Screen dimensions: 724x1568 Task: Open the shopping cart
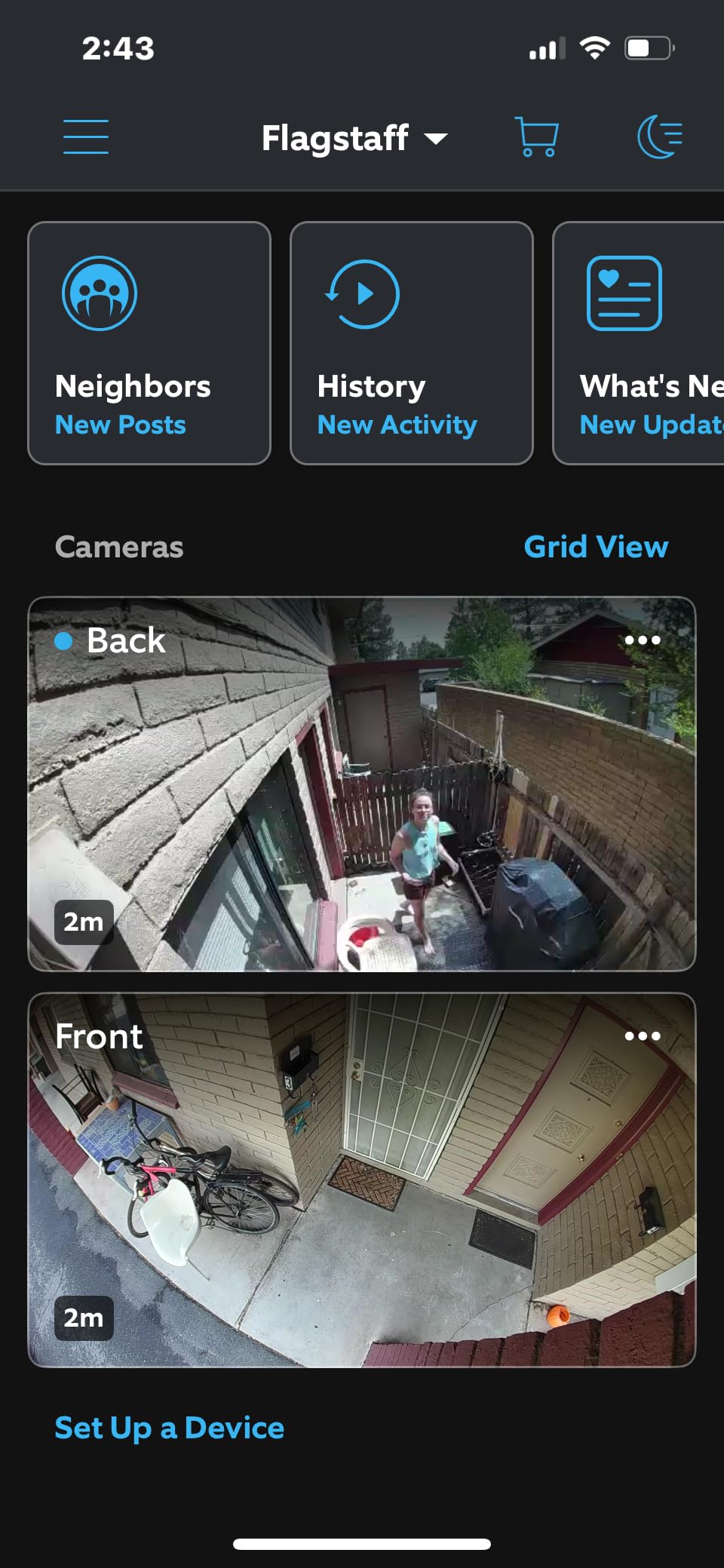coord(536,137)
